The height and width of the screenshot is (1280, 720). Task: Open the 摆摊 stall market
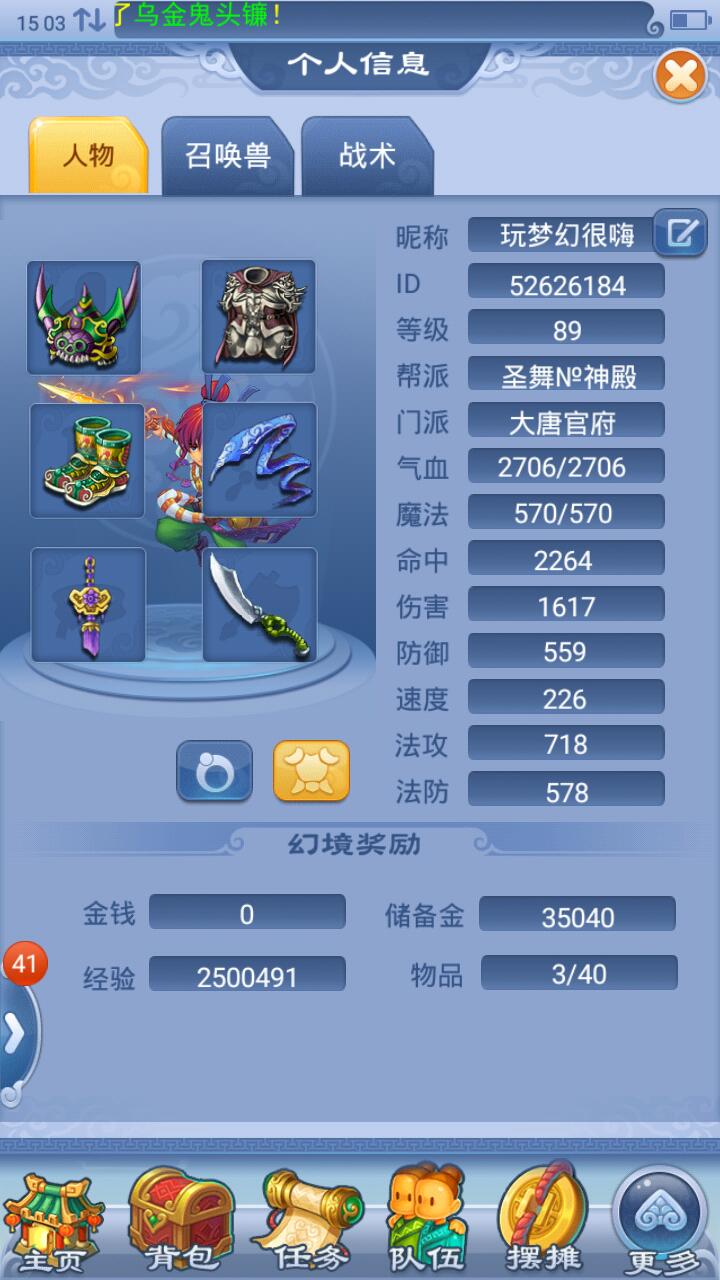click(x=543, y=1220)
